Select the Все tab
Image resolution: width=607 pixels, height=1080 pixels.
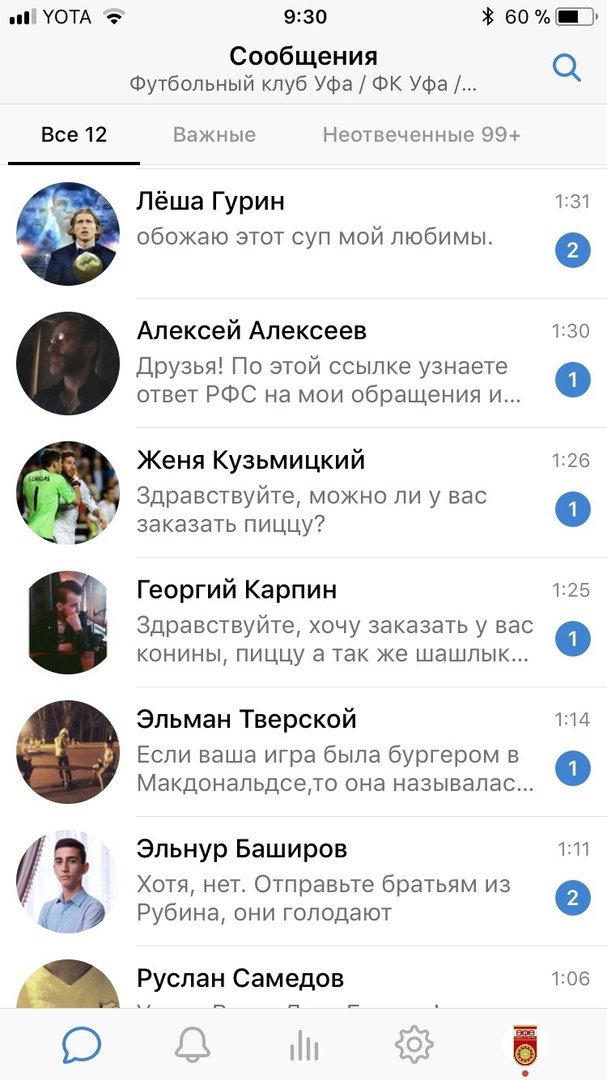pos(74,135)
